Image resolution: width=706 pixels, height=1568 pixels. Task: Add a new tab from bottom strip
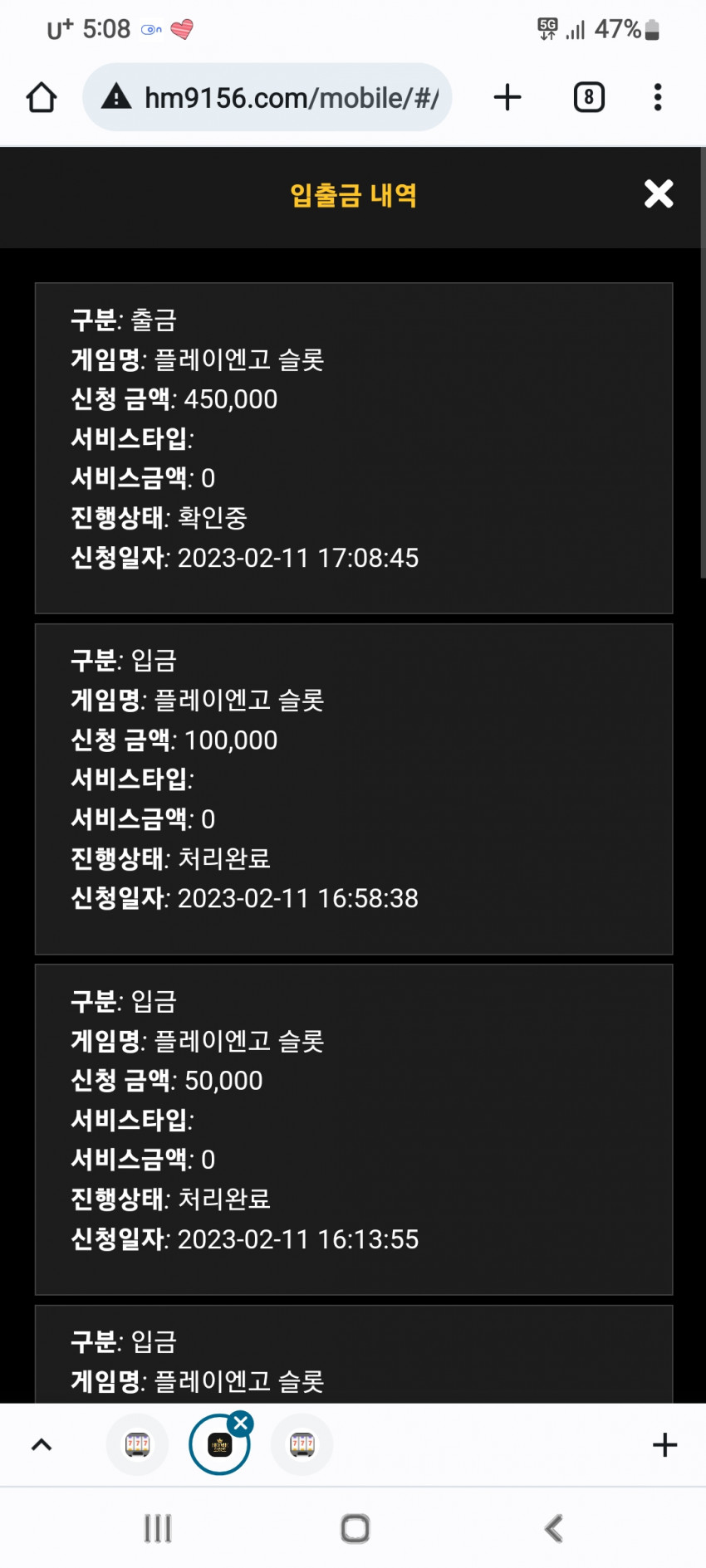pyautogui.click(x=664, y=1445)
